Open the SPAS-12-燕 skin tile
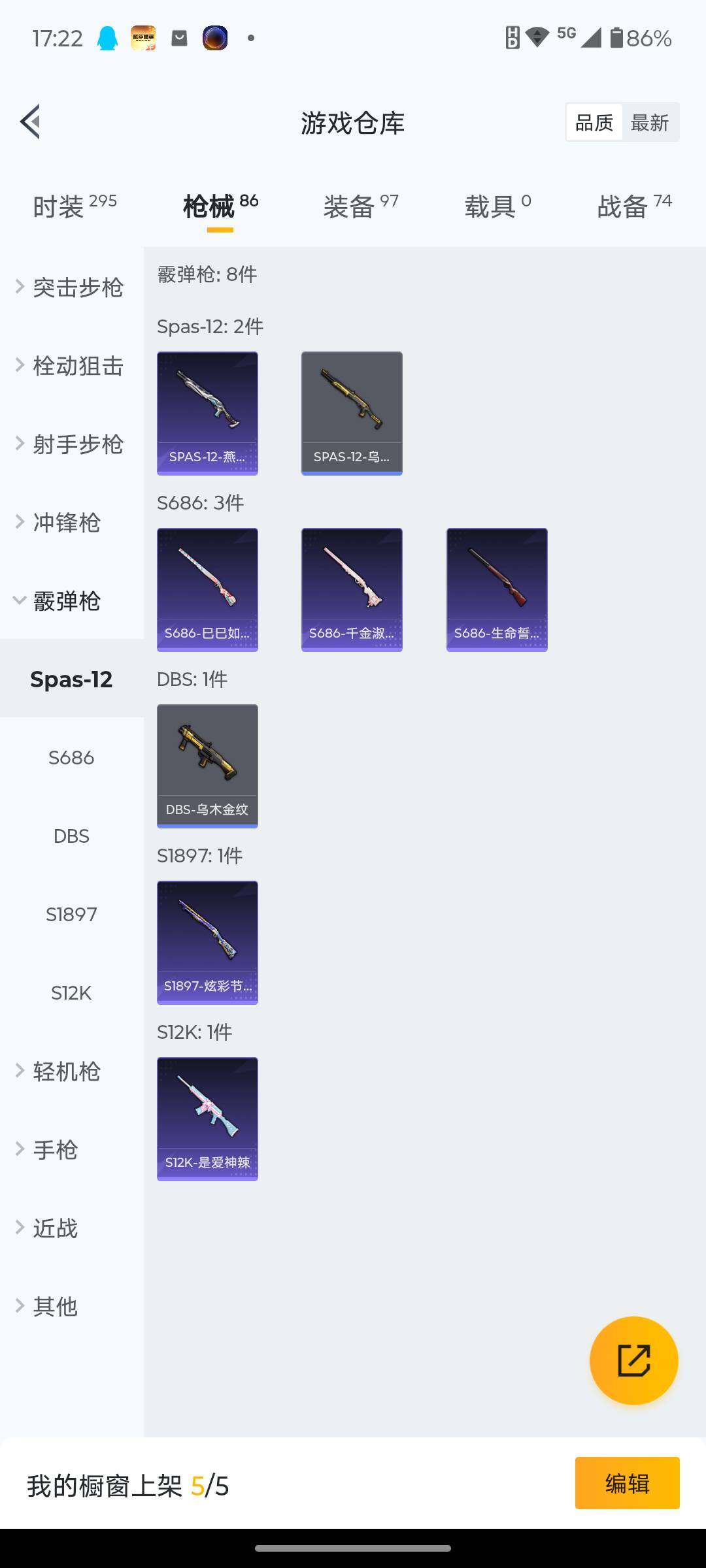 207,413
